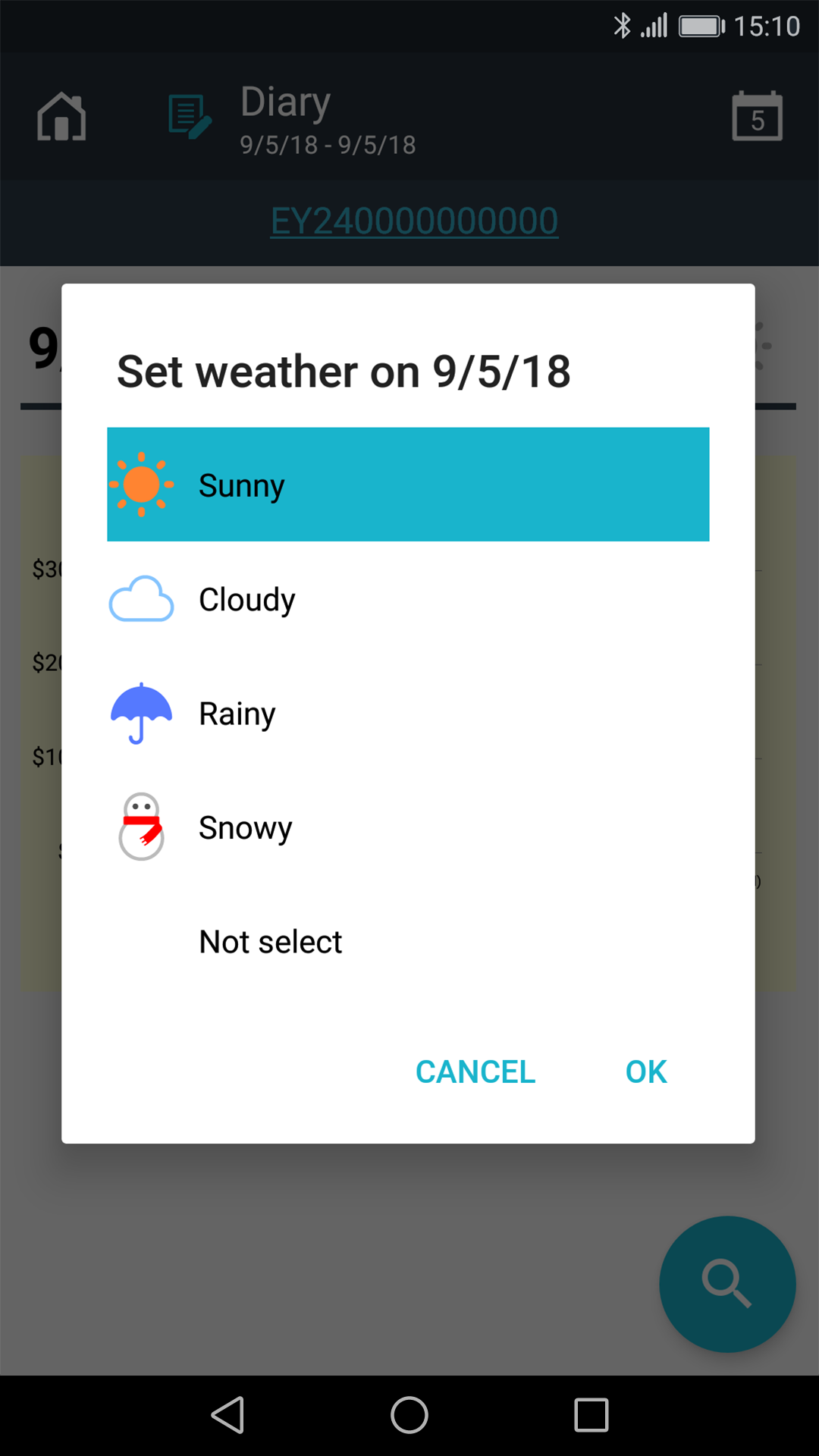Confirm weather selection with OK
The width and height of the screenshot is (819, 1456).
(x=646, y=1072)
